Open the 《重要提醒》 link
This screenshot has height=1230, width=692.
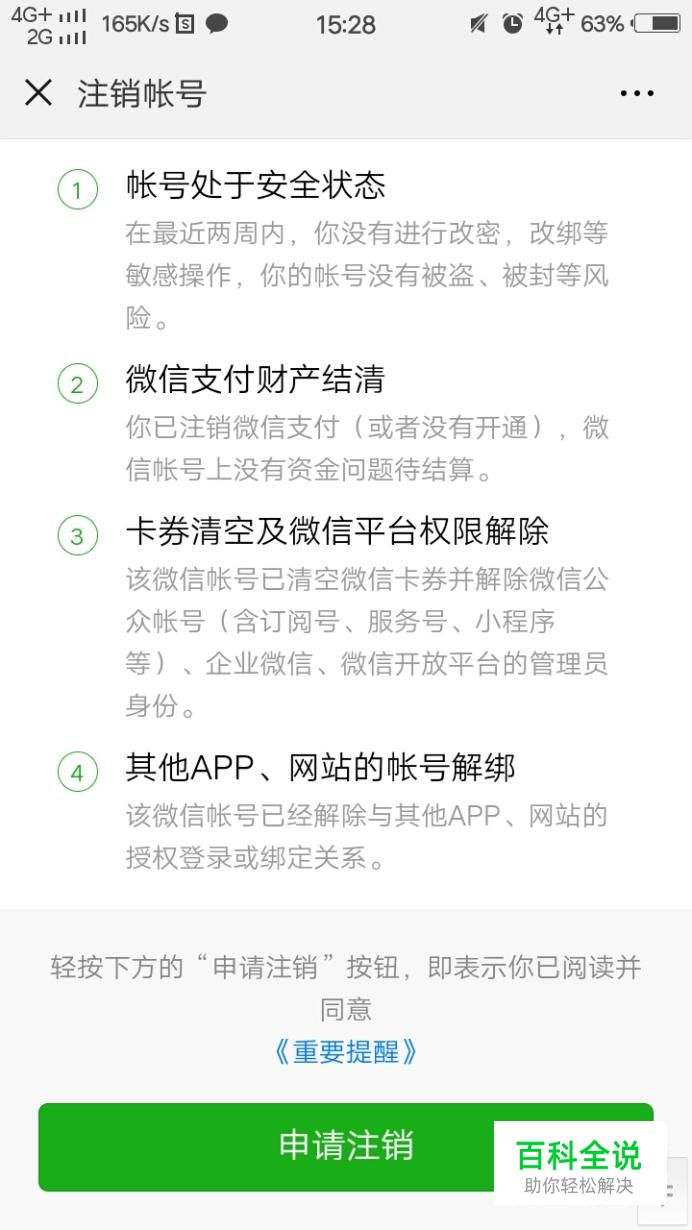[x=346, y=1052]
